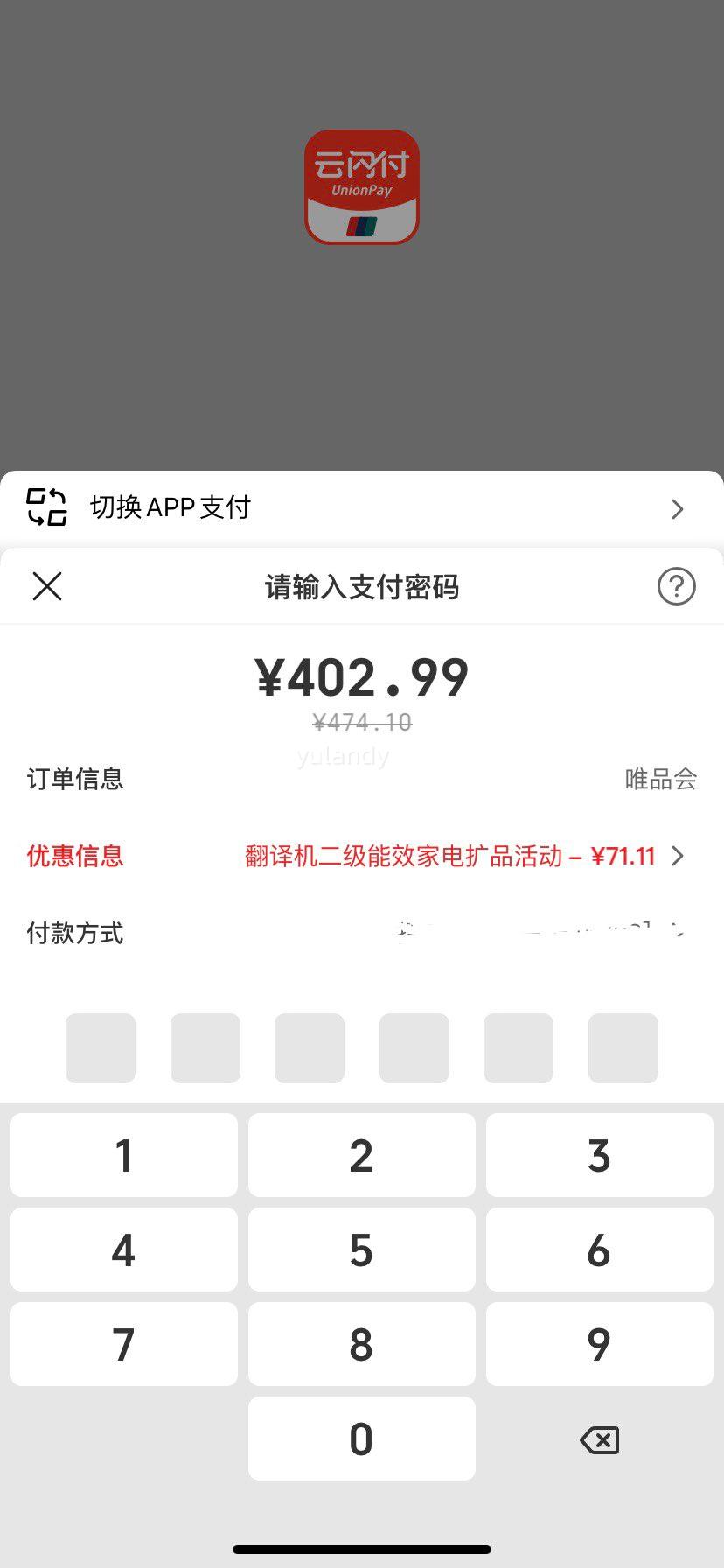
Task: Enter digit 3 on the keypad
Action: coord(600,1155)
